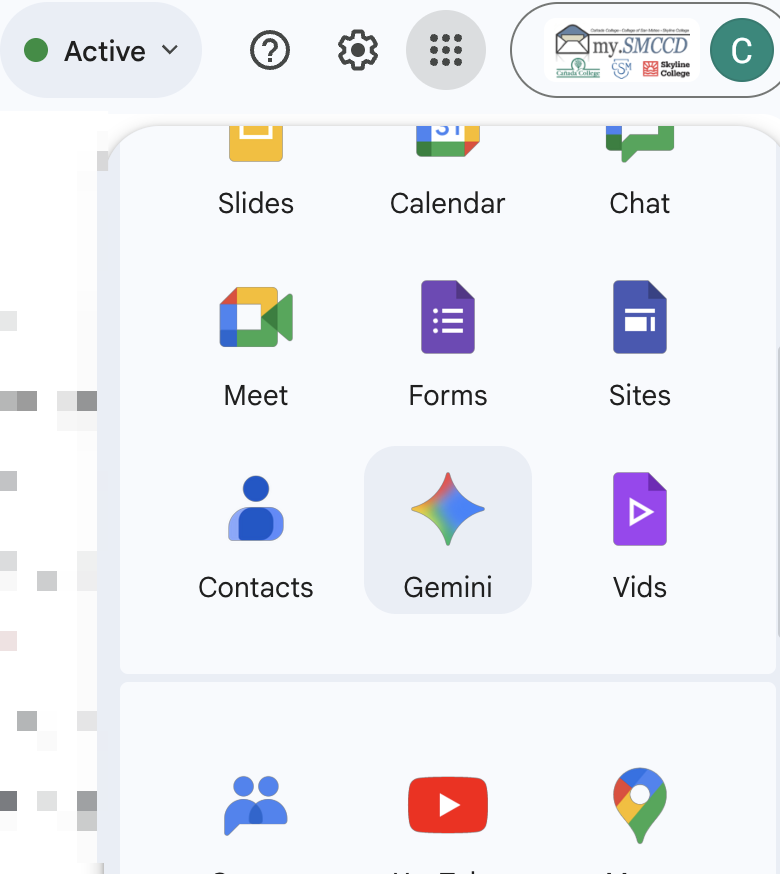780x874 pixels.
Task: Open the Help menu
Action: tap(268, 50)
